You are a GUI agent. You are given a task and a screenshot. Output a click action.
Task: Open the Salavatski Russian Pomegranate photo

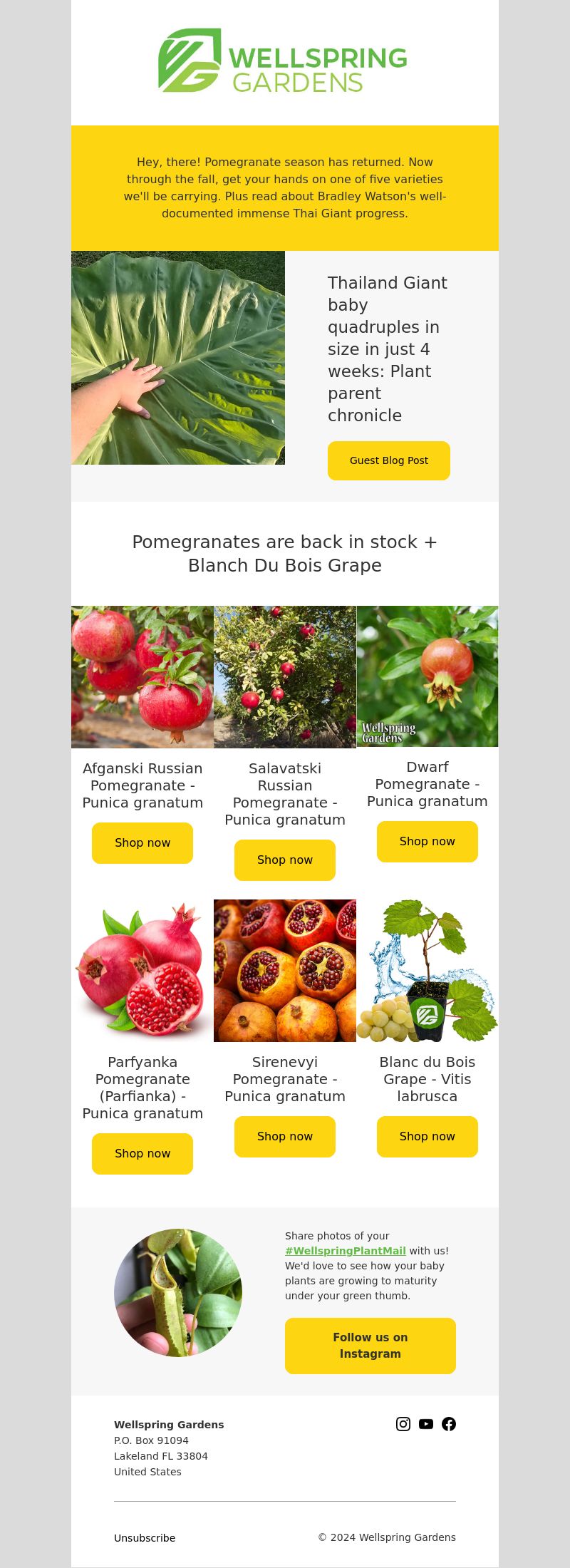click(285, 676)
